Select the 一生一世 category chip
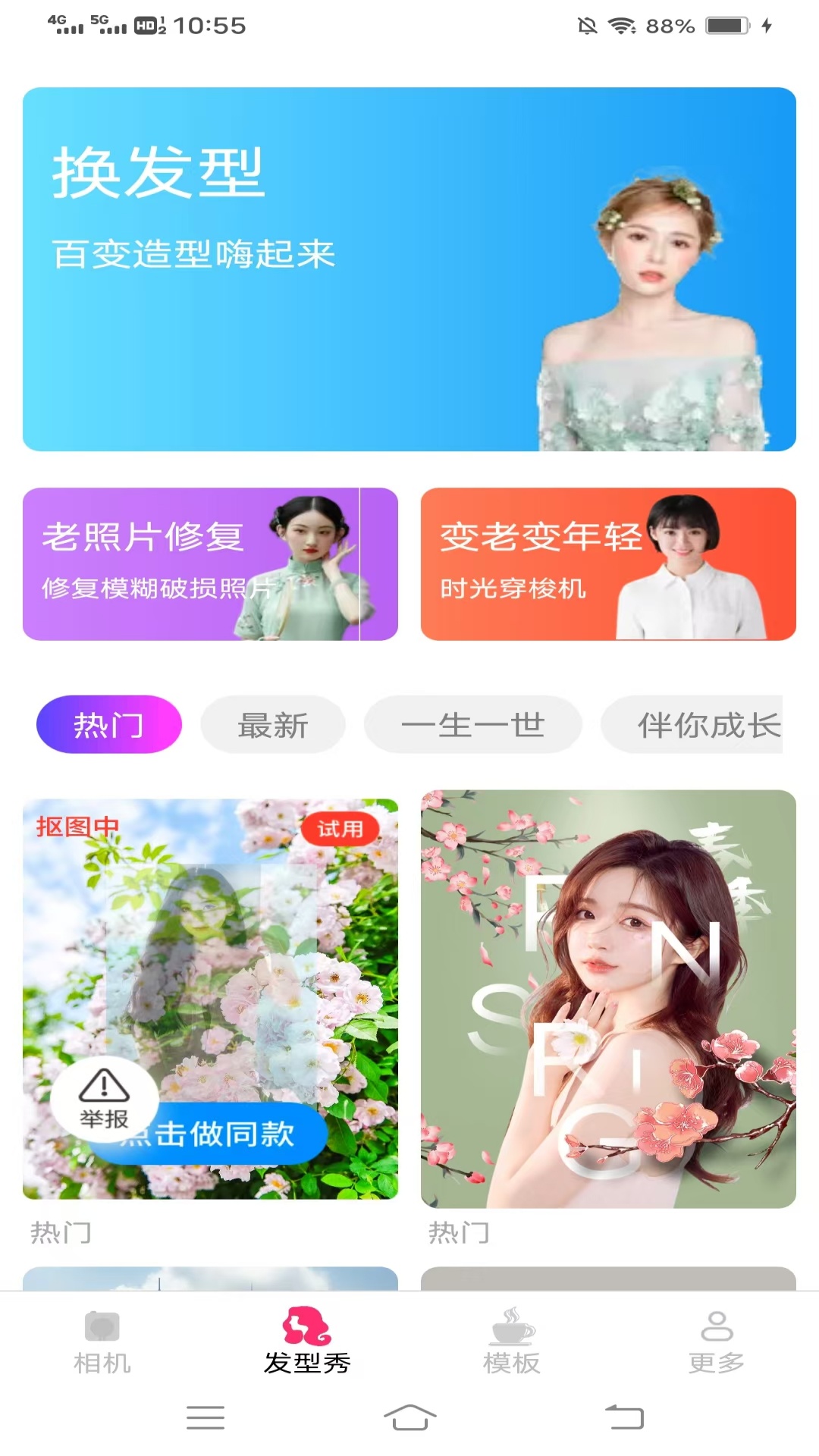Viewport: 819px width, 1456px height. 472,725
